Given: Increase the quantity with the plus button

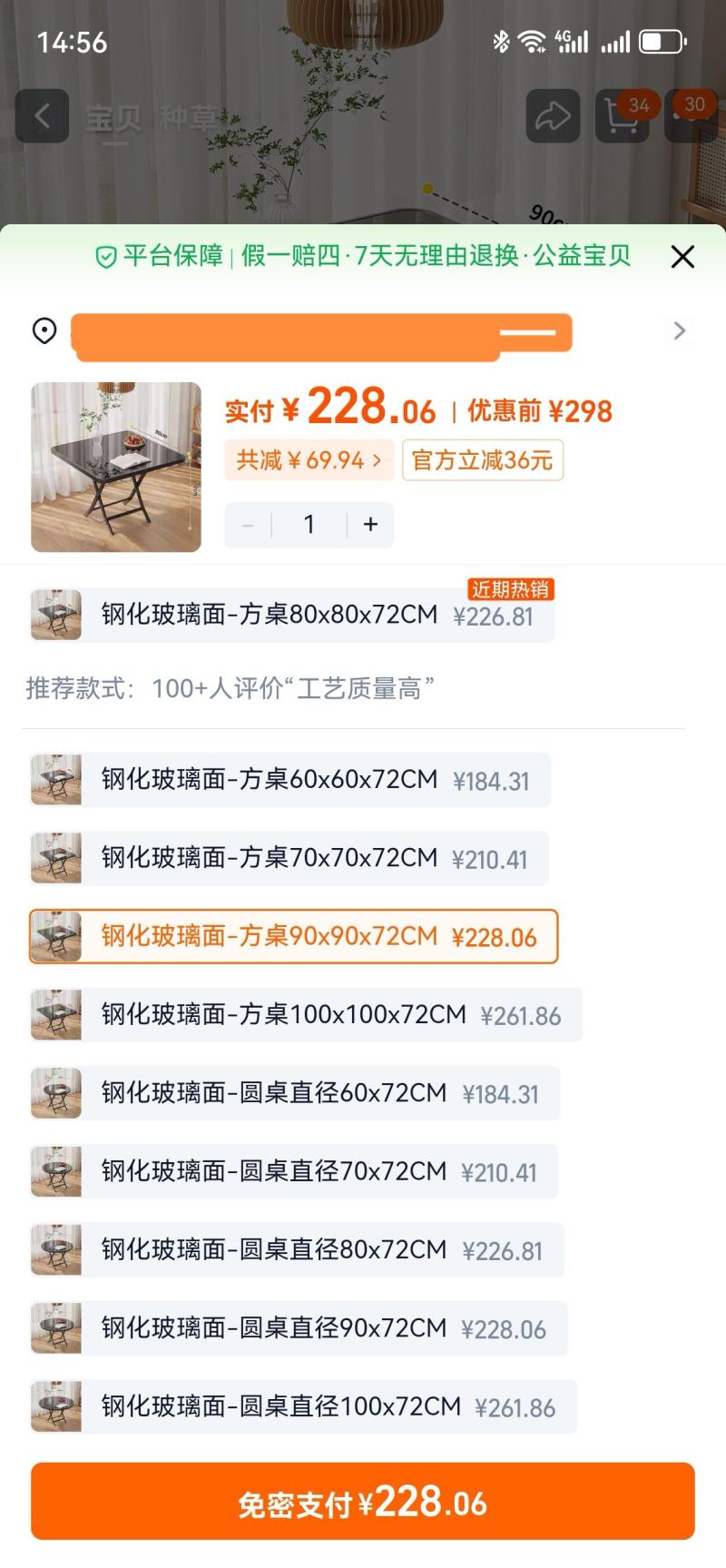Looking at the screenshot, I should [x=370, y=525].
